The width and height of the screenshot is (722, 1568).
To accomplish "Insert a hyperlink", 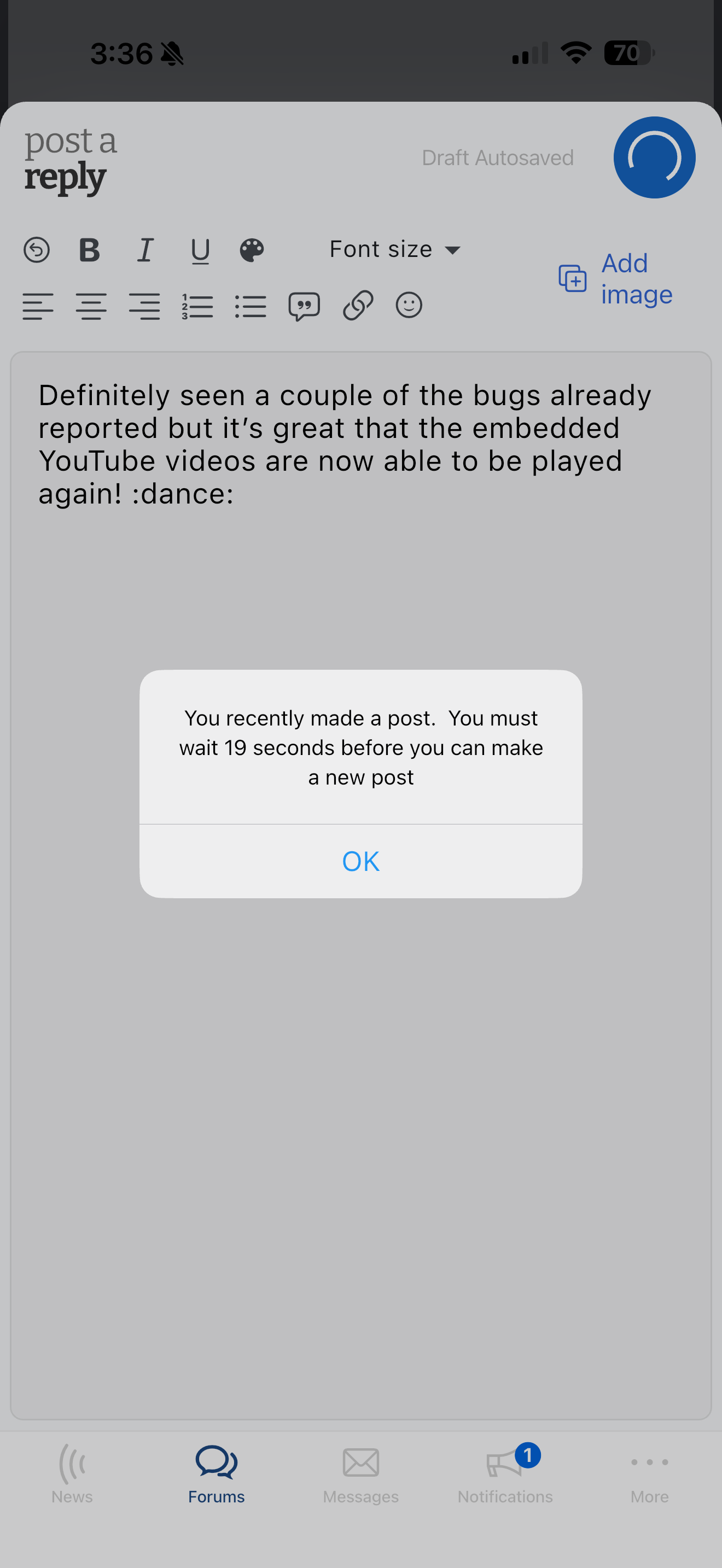I will point(357,305).
